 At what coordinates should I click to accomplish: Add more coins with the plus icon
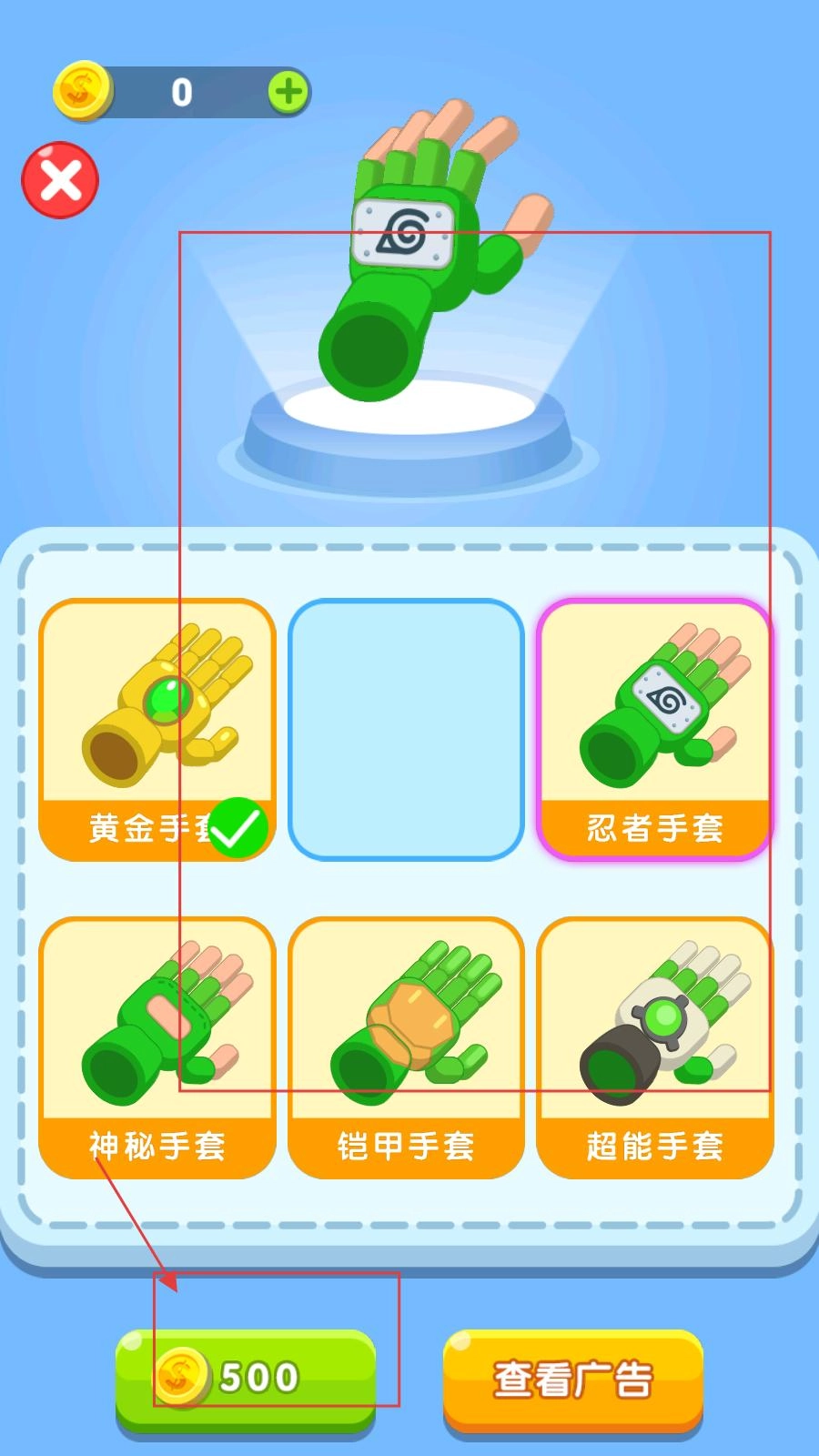click(x=288, y=92)
